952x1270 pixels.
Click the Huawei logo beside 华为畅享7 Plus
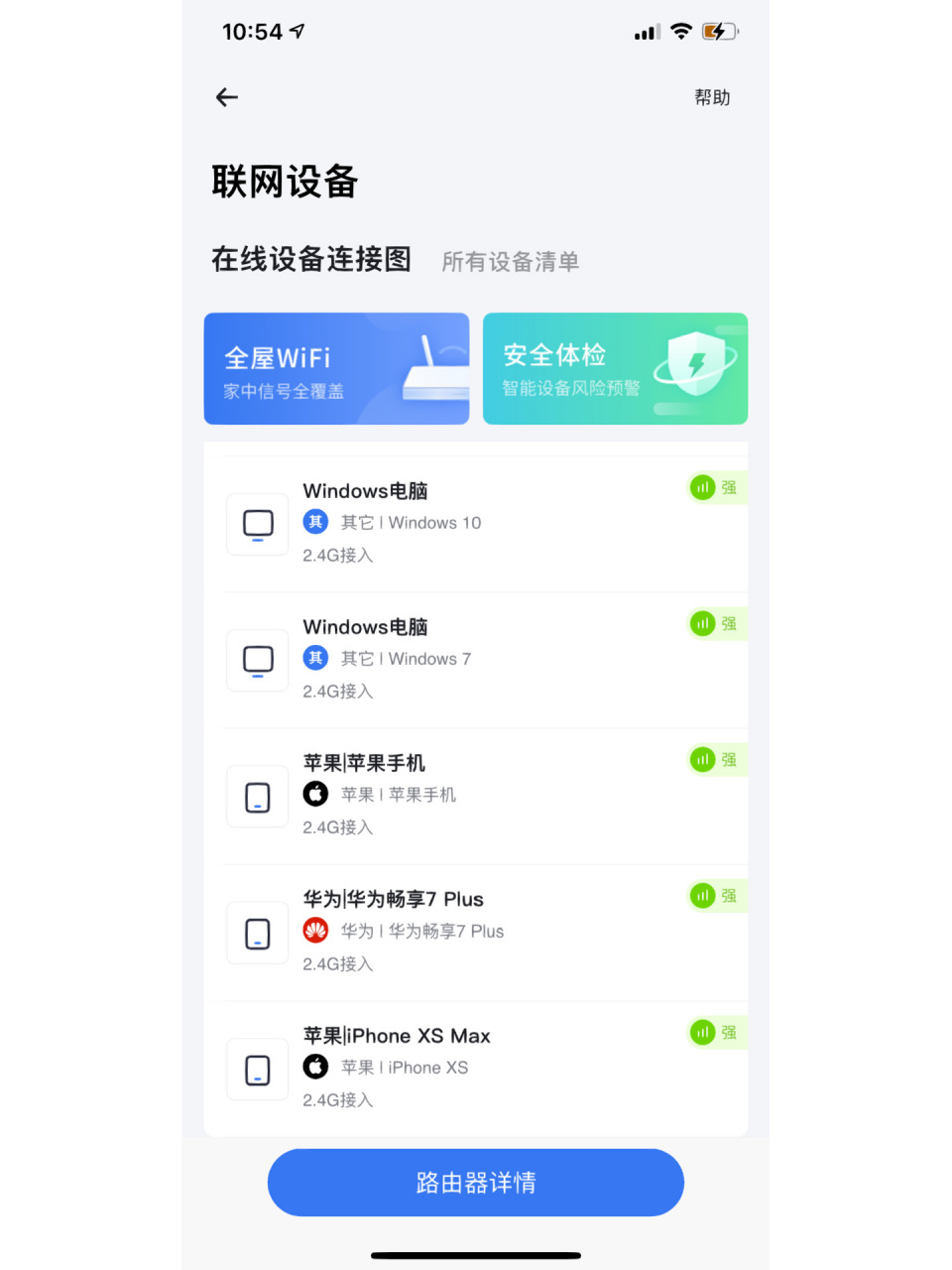point(315,931)
